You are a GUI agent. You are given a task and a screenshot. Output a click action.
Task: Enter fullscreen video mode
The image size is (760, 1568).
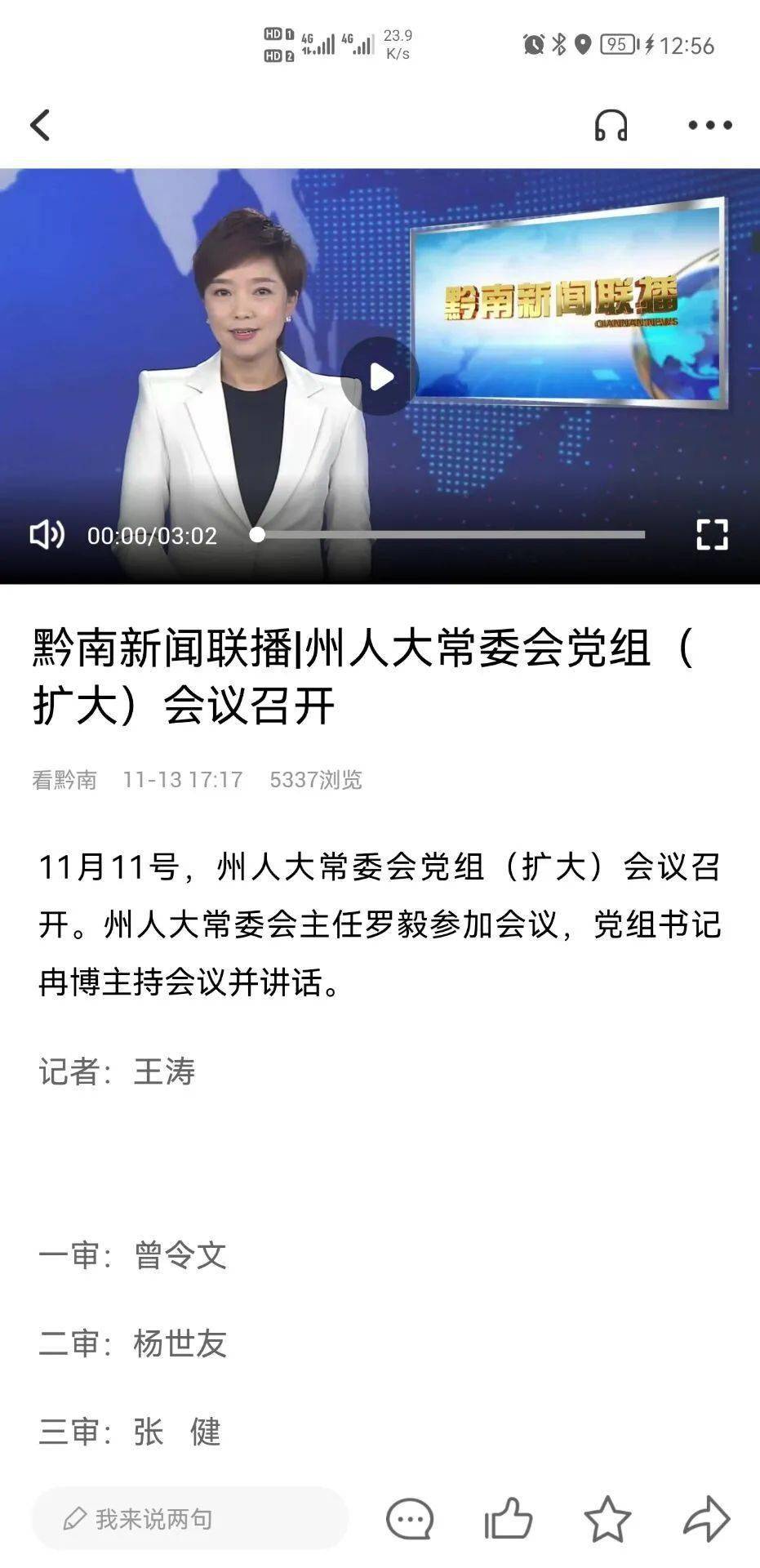tap(711, 535)
